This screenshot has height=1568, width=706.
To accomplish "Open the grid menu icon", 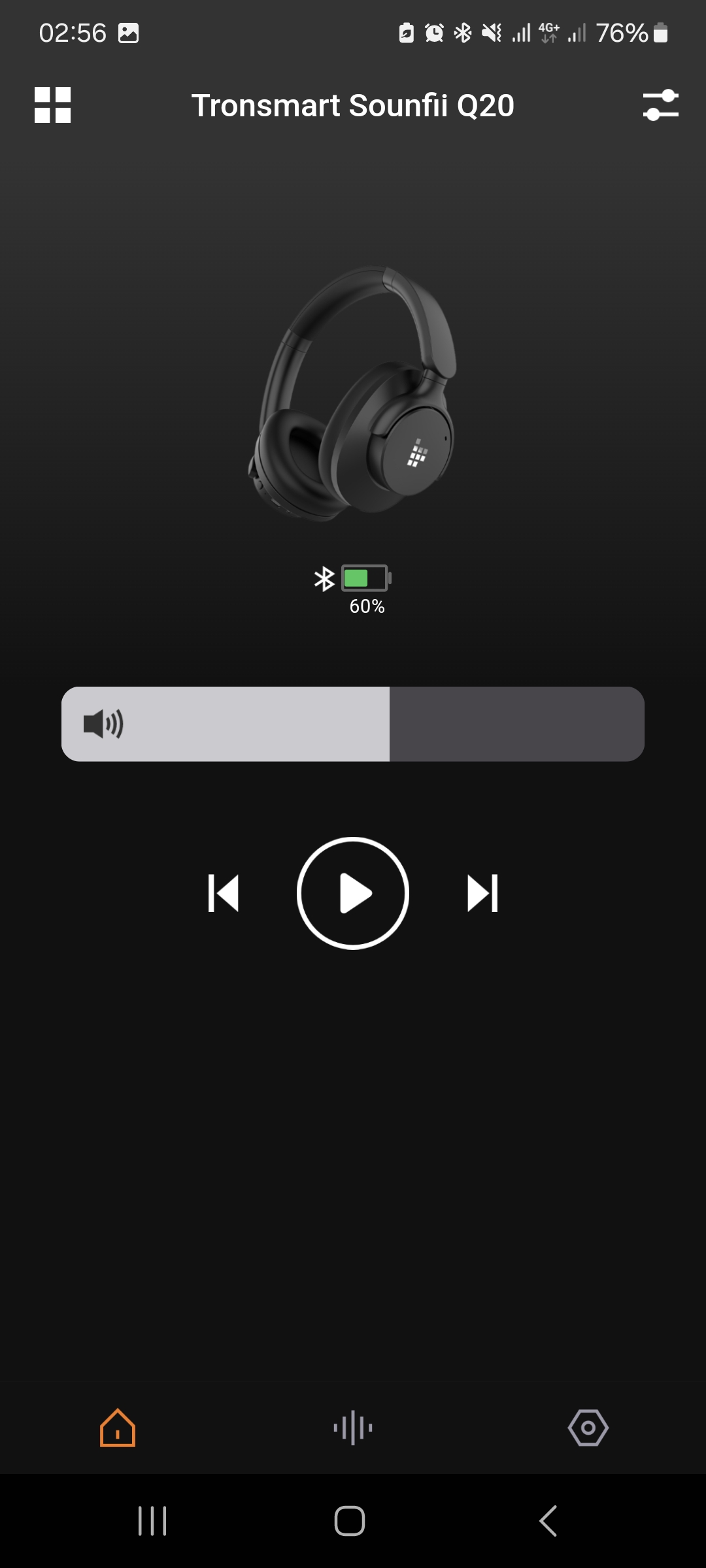I will [x=52, y=105].
